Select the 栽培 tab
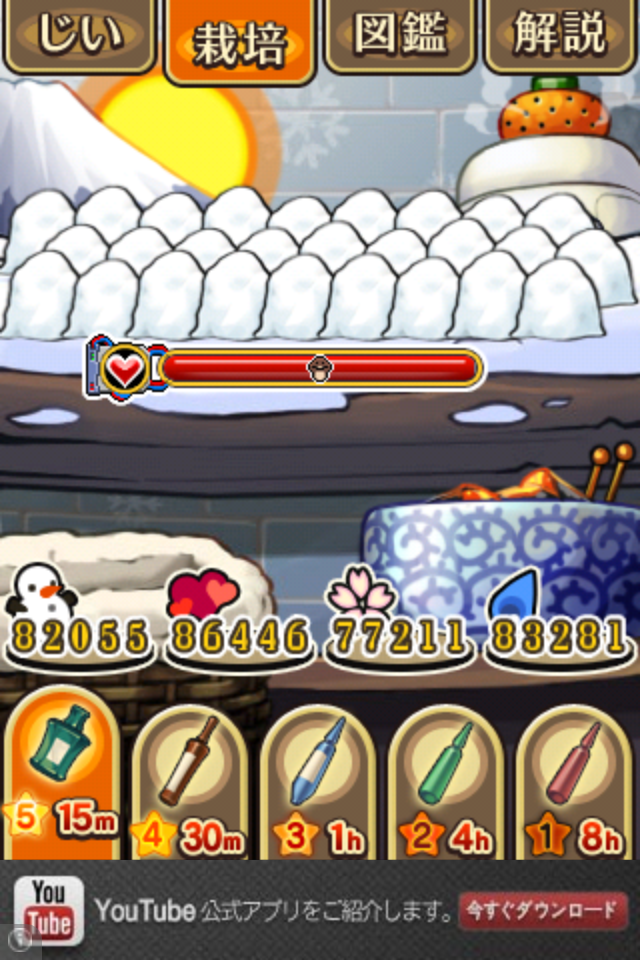 (239, 40)
